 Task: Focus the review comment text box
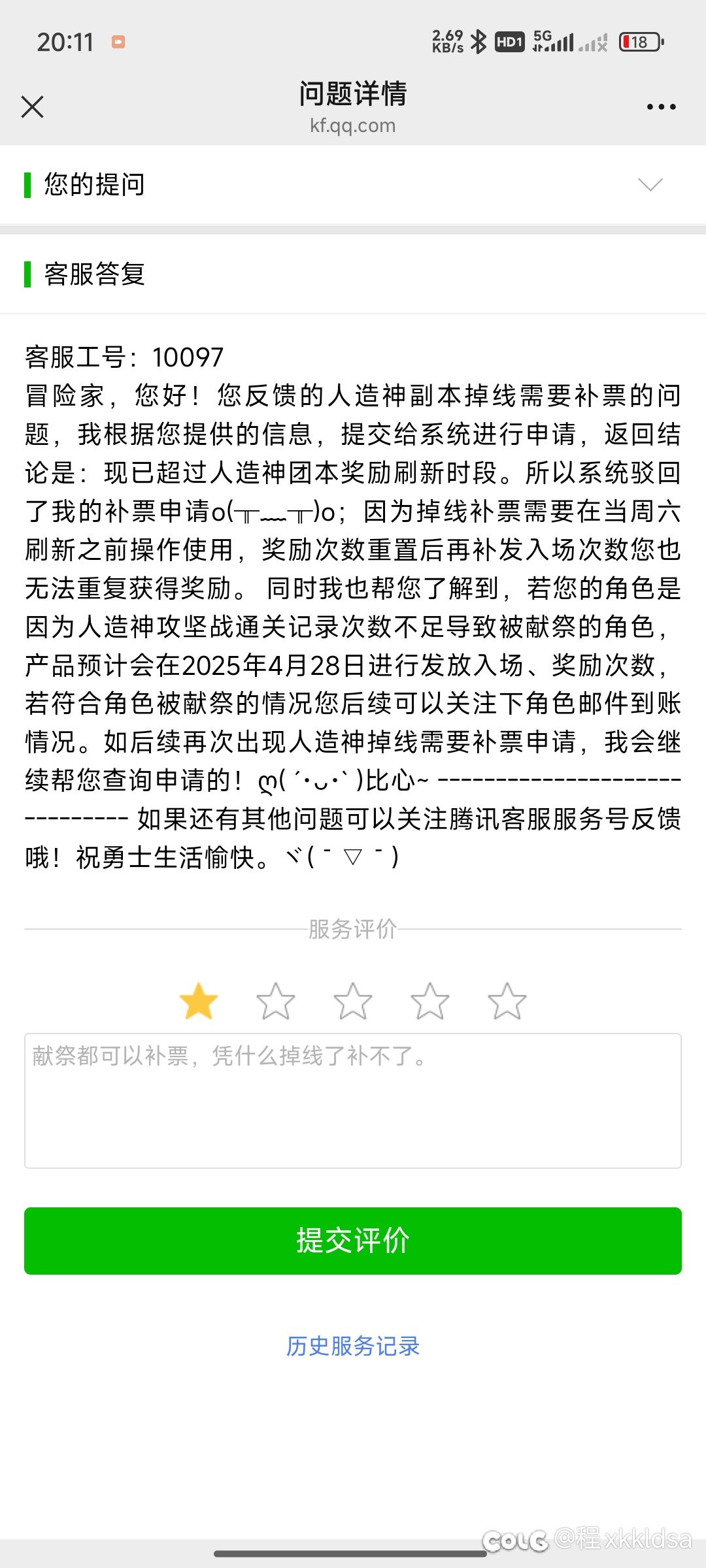[x=353, y=1101]
